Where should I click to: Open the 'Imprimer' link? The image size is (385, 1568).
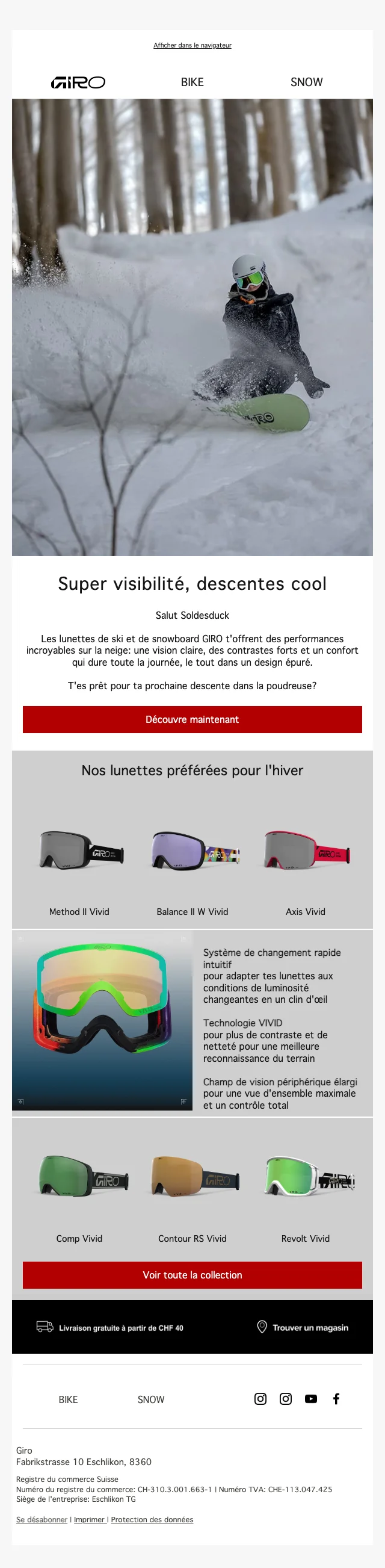point(91,1519)
